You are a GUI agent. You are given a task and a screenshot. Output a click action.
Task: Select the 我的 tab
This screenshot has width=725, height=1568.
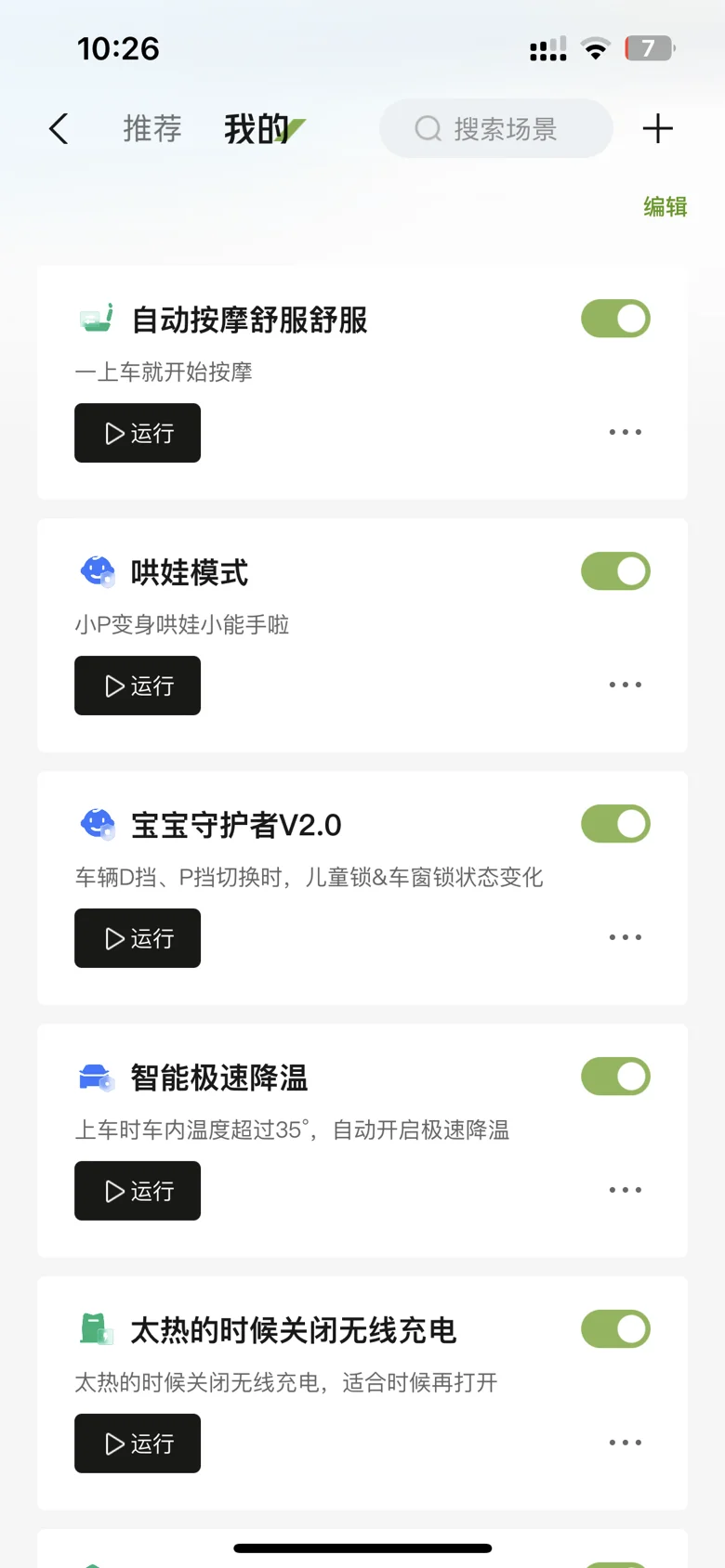(257, 129)
